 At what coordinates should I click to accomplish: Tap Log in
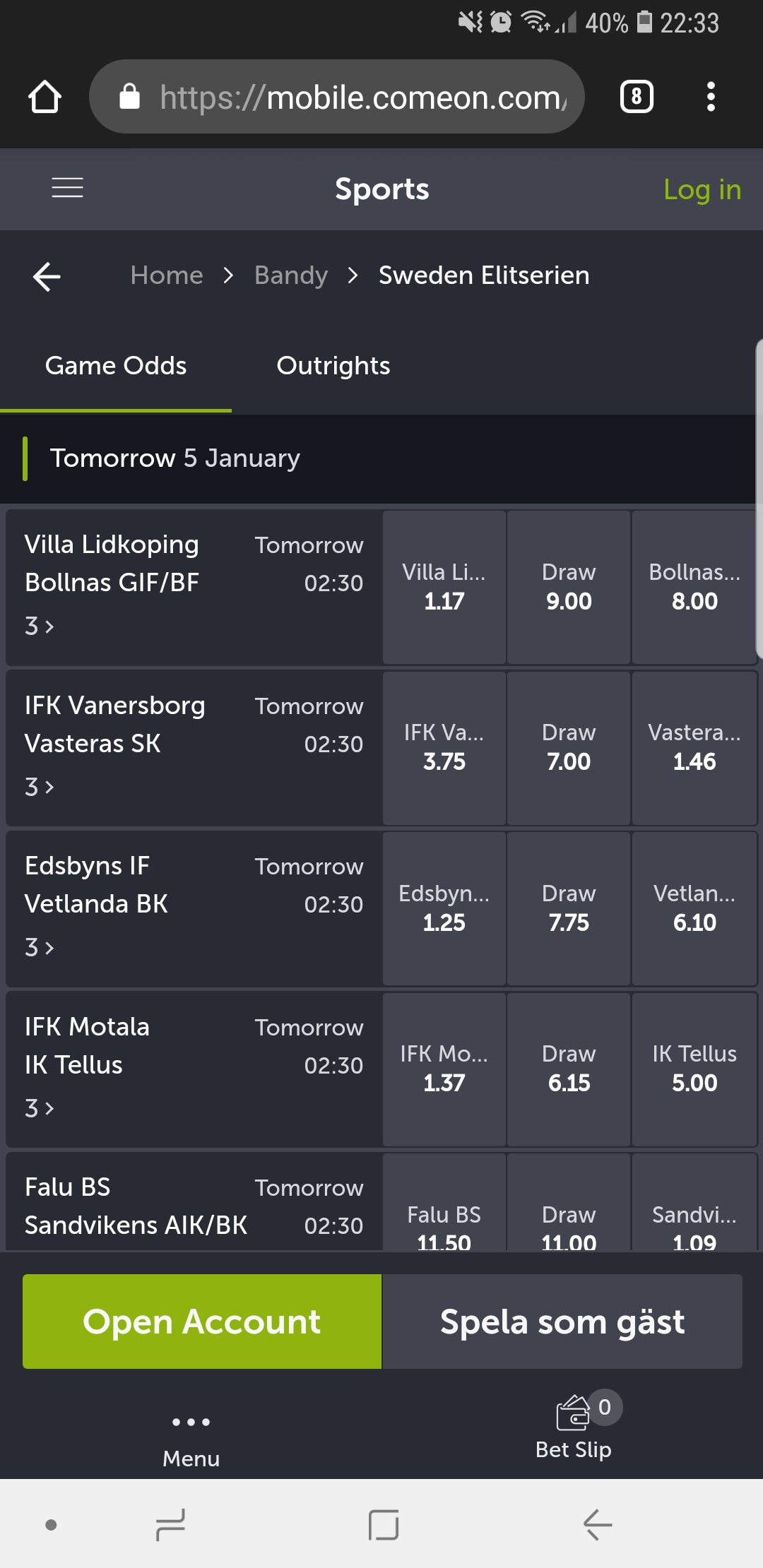point(702,189)
